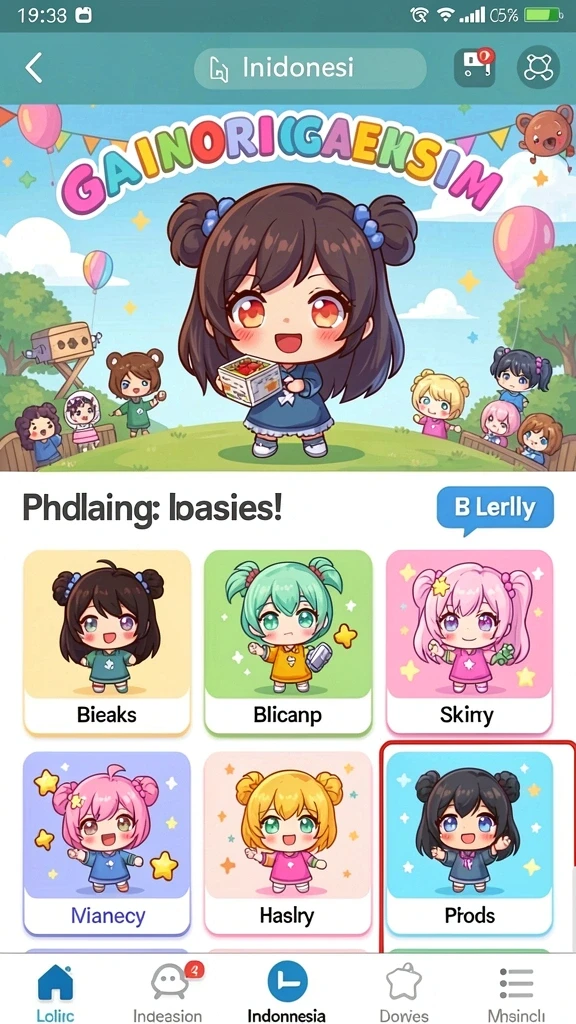The image size is (576, 1024).
Task: Open the Bieaks character card
Action: 107,643
